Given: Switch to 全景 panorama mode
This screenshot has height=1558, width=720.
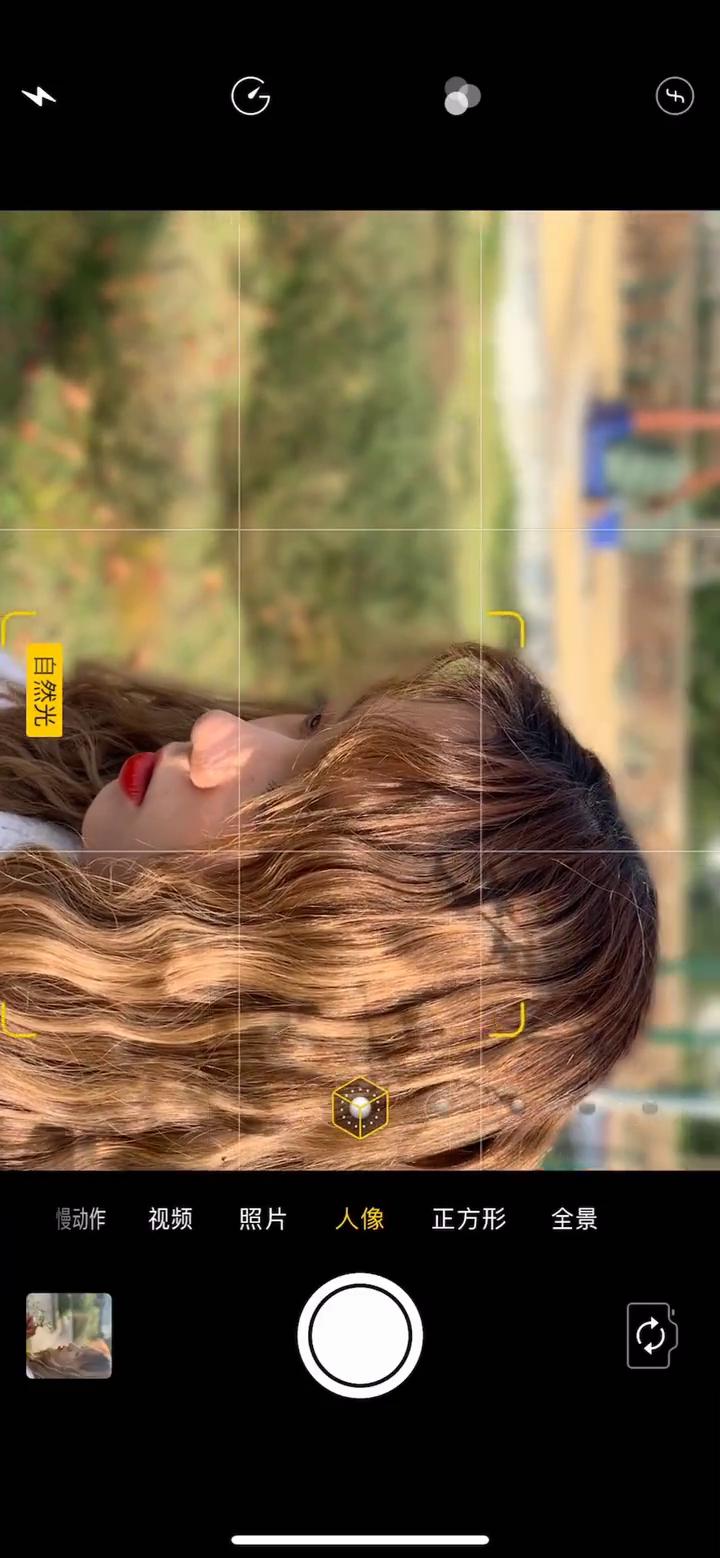Looking at the screenshot, I should tap(574, 1219).
